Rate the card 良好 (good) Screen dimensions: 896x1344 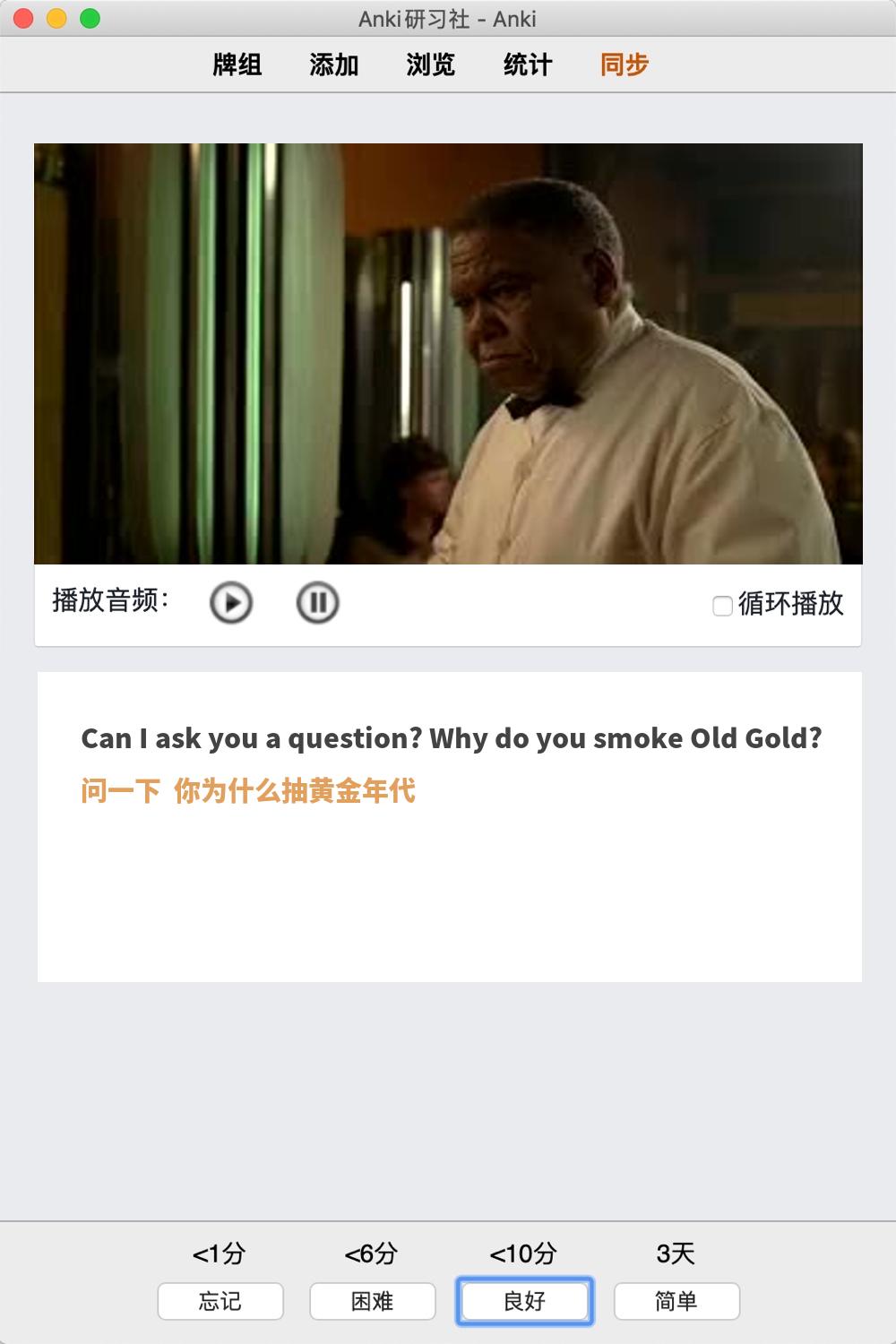point(525,1301)
